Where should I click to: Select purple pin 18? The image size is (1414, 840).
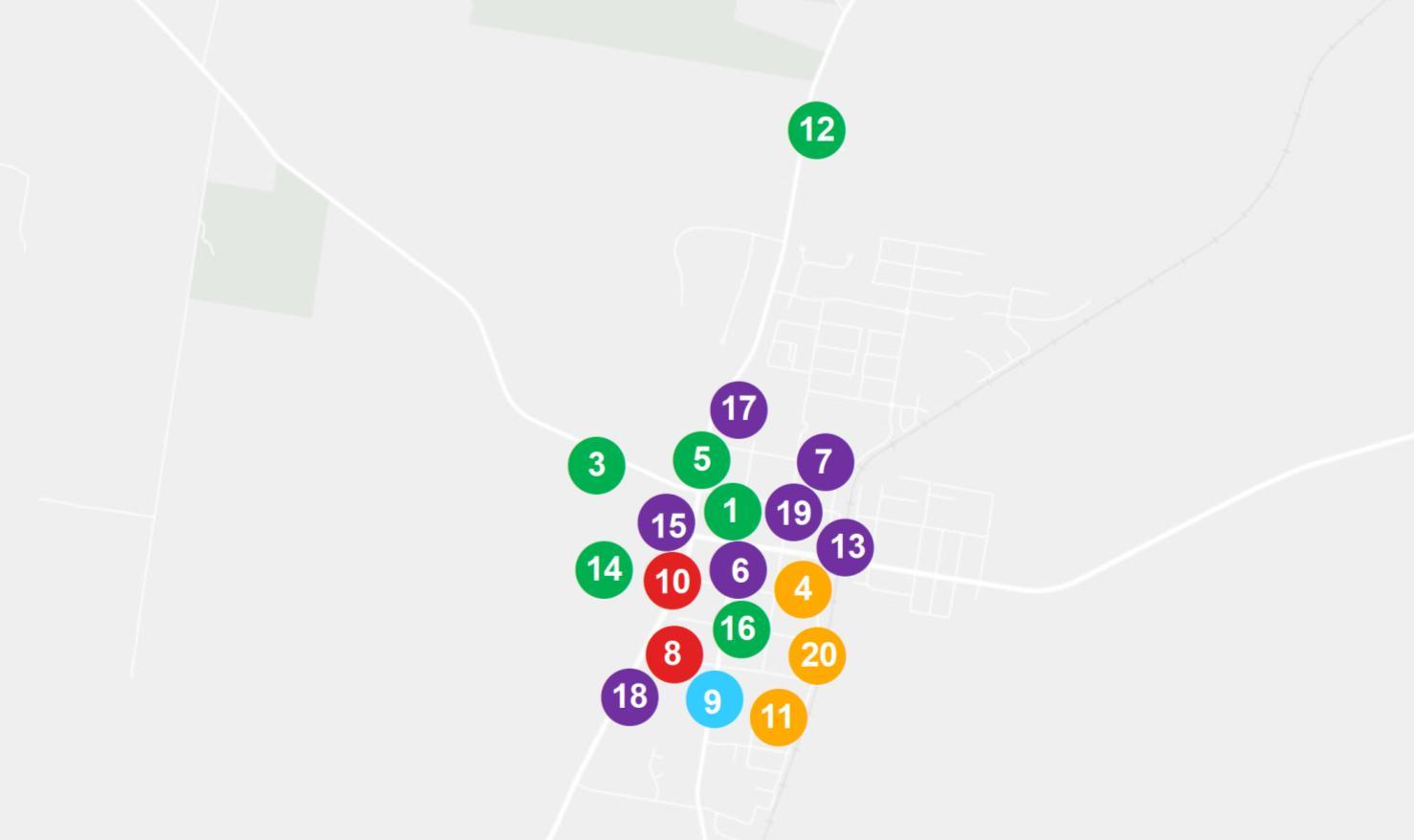coord(630,696)
